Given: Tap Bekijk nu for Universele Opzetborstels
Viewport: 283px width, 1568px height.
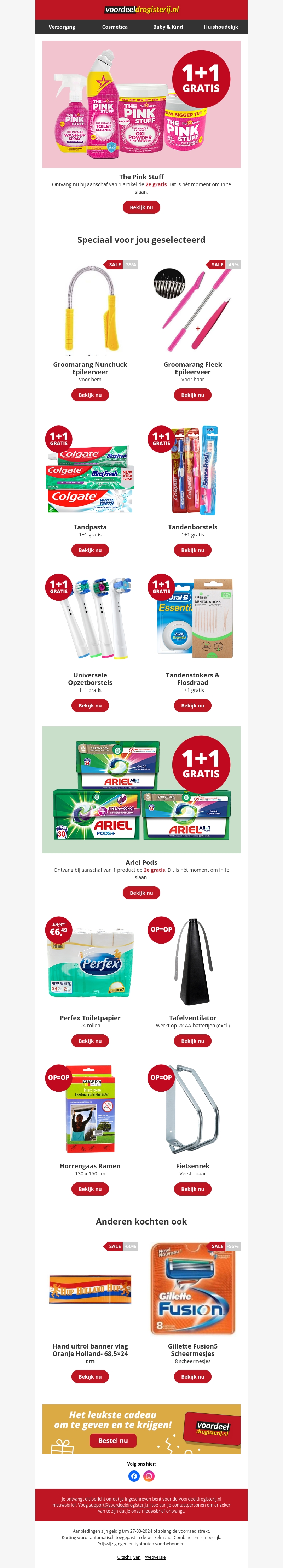Looking at the screenshot, I should pyautogui.click(x=90, y=706).
